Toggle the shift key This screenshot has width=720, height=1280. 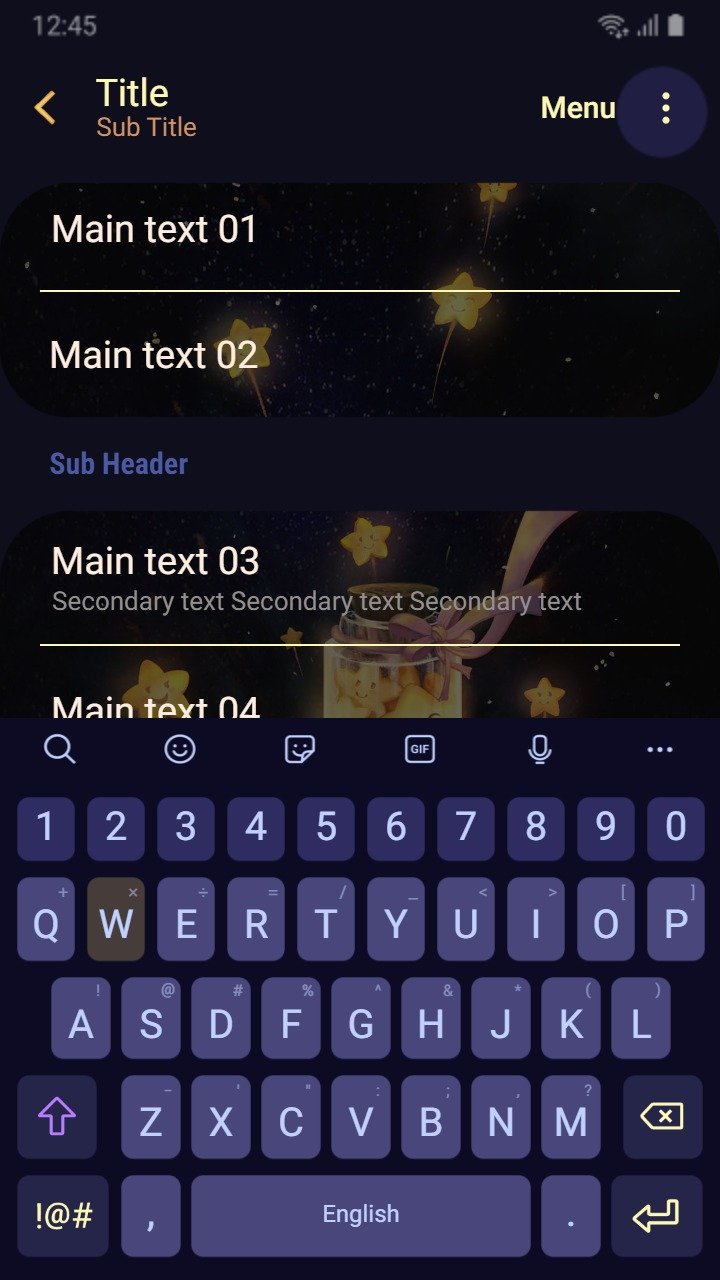[x=57, y=1116]
